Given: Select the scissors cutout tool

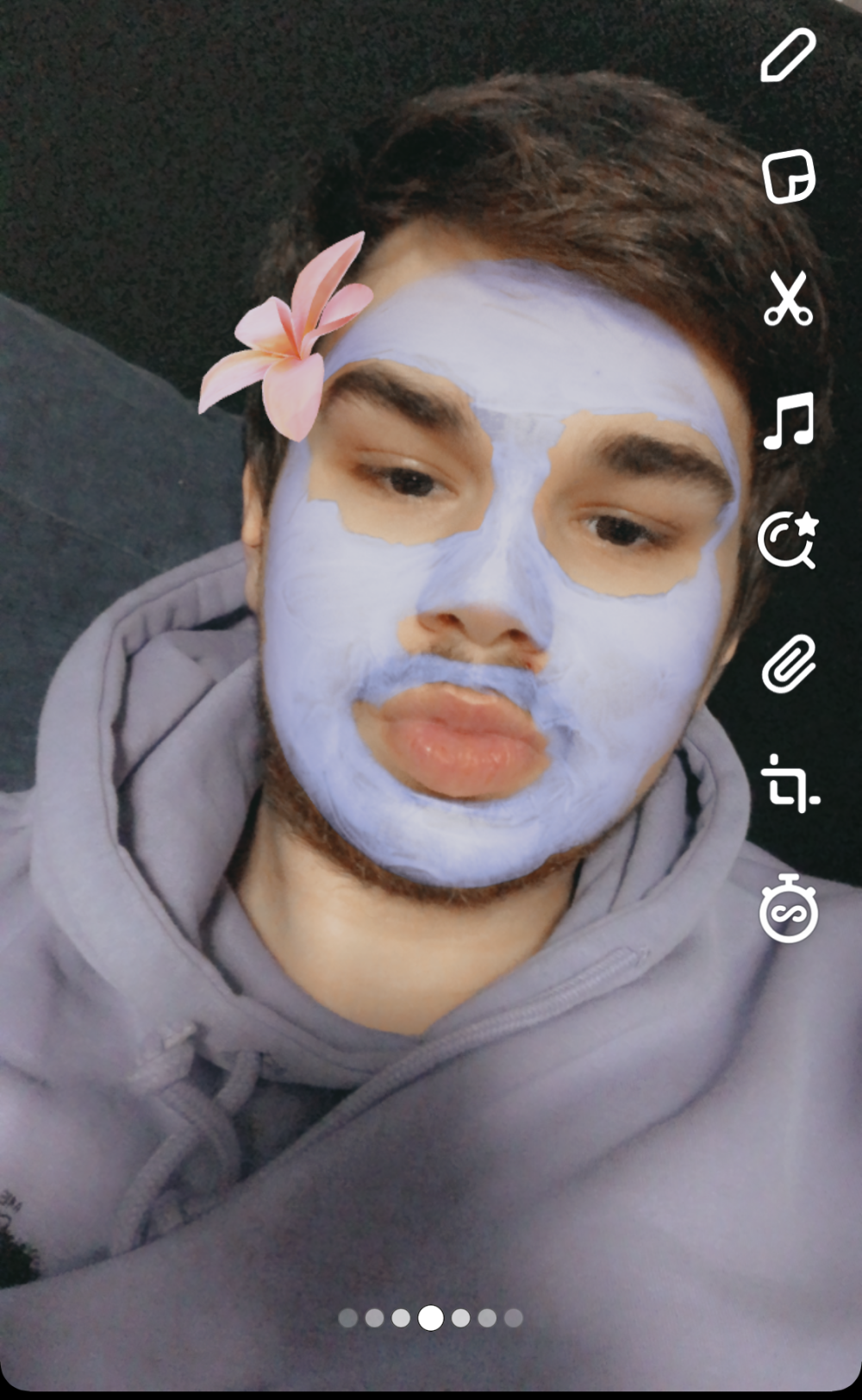Looking at the screenshot, I should [x=788, y=298].
